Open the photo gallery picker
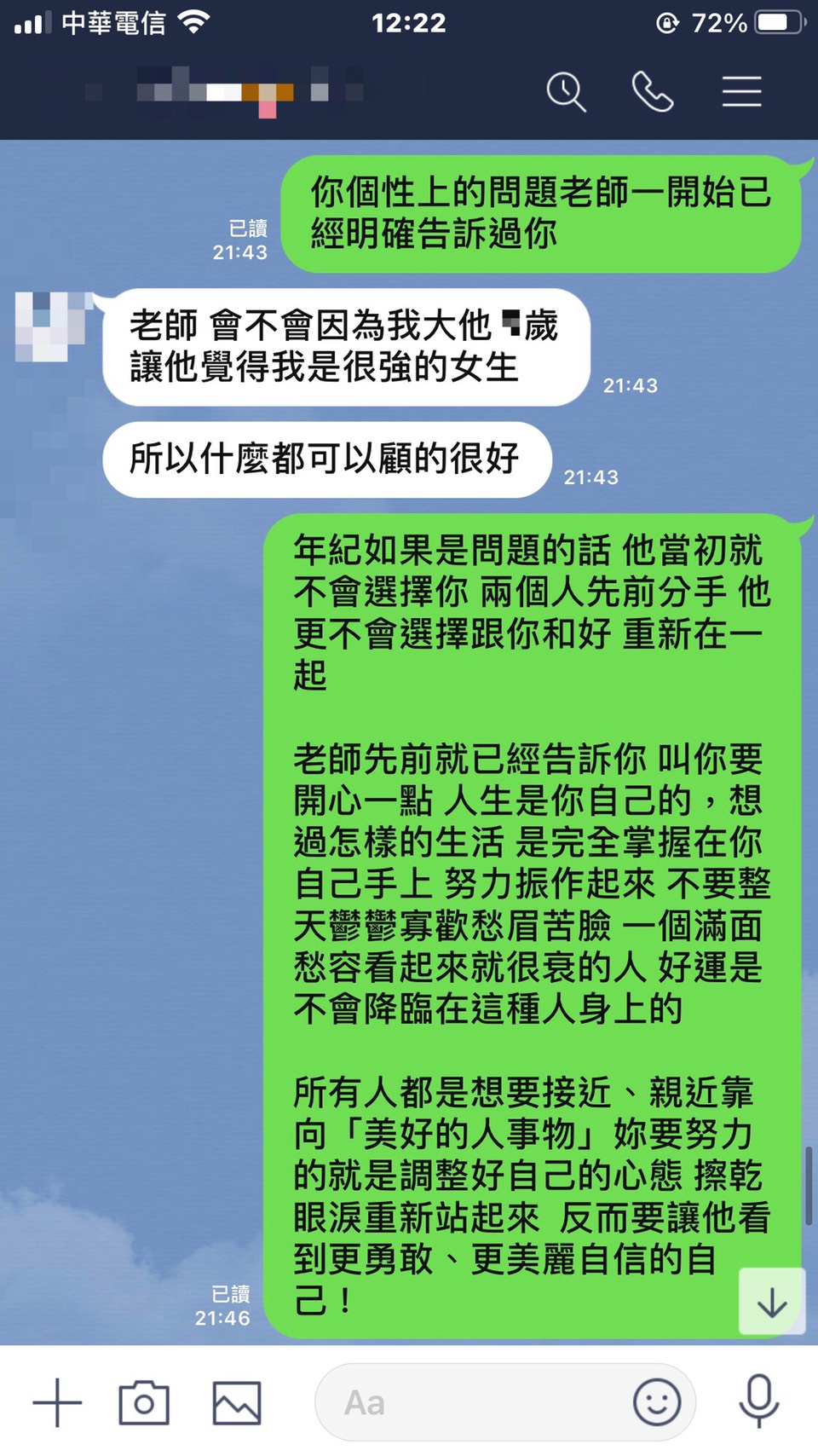The image size is (818, 1456). 237,1402
